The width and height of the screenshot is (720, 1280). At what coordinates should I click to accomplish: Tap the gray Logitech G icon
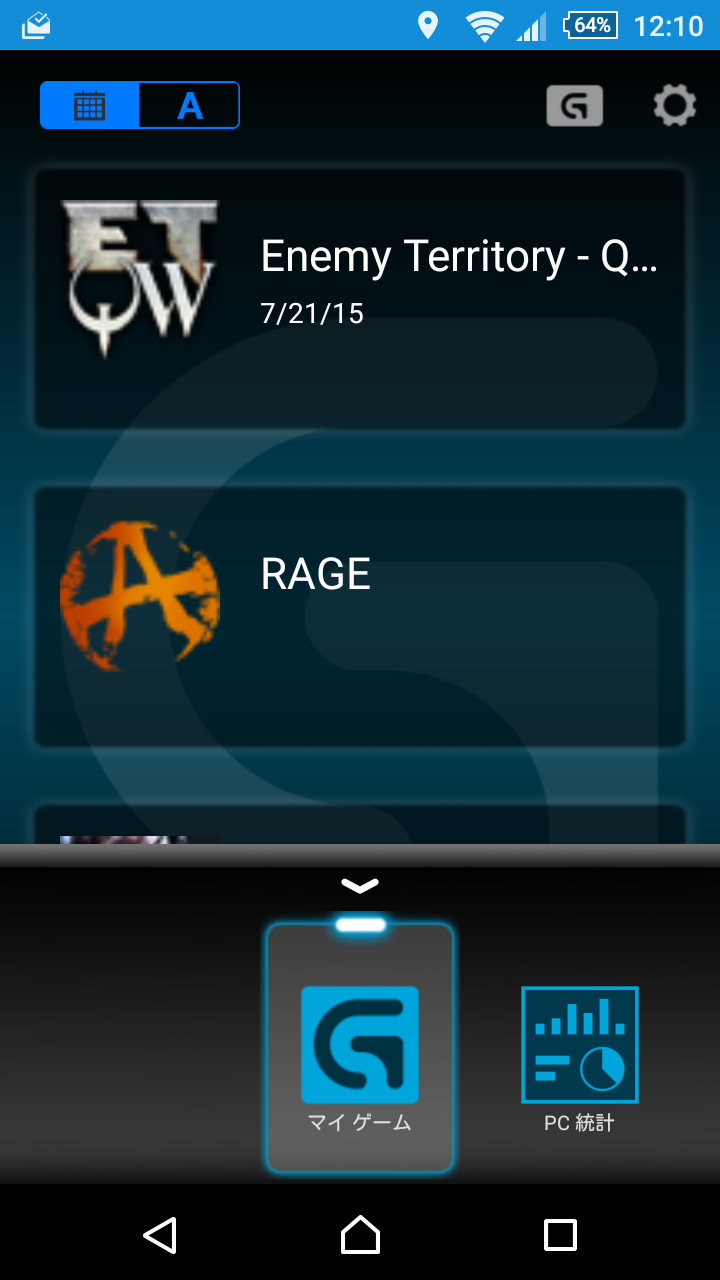point(575,106)
